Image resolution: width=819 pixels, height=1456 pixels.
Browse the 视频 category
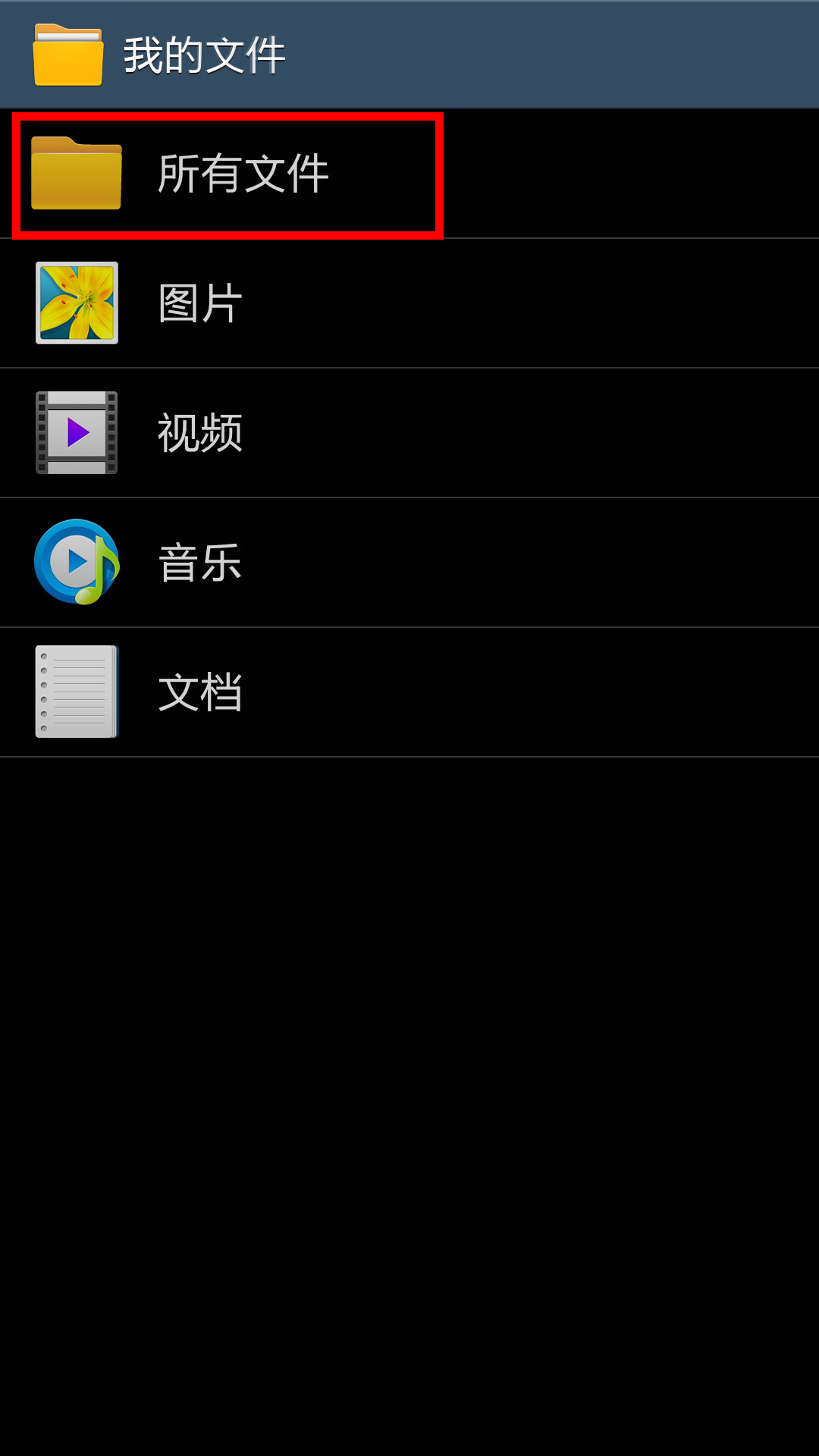pos(200,433)
